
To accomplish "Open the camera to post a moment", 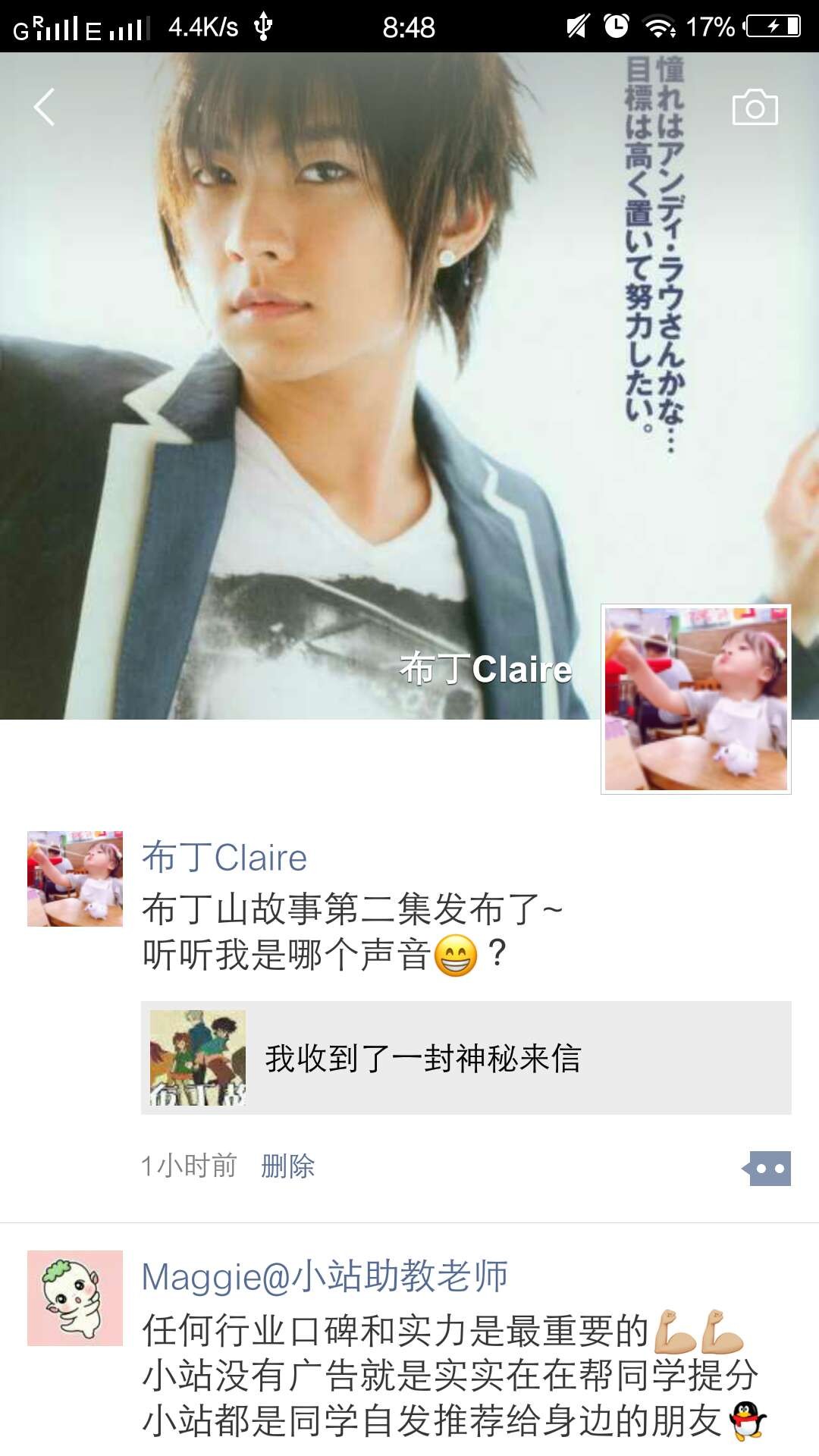I will (755, 108).
